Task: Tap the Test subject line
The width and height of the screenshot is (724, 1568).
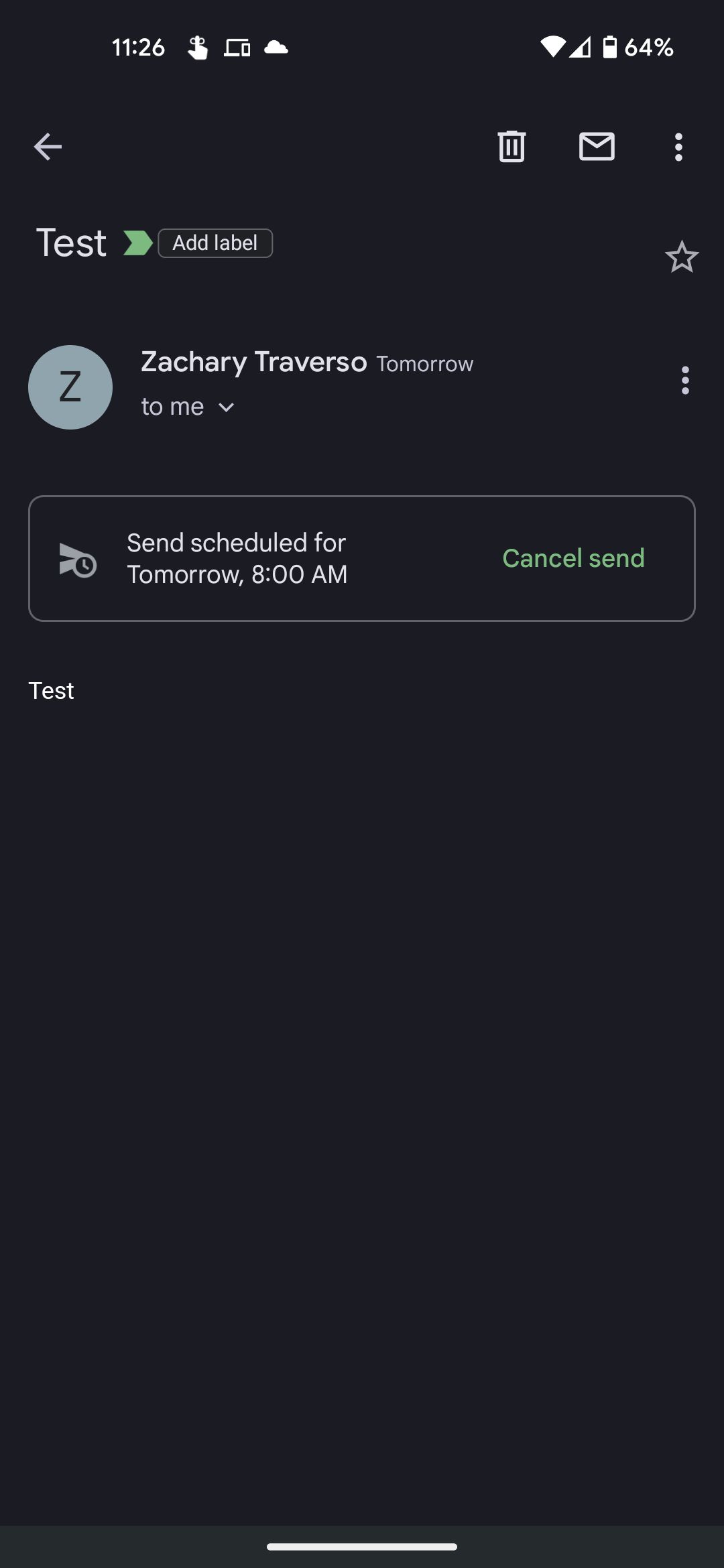Action: pos(72,242)
